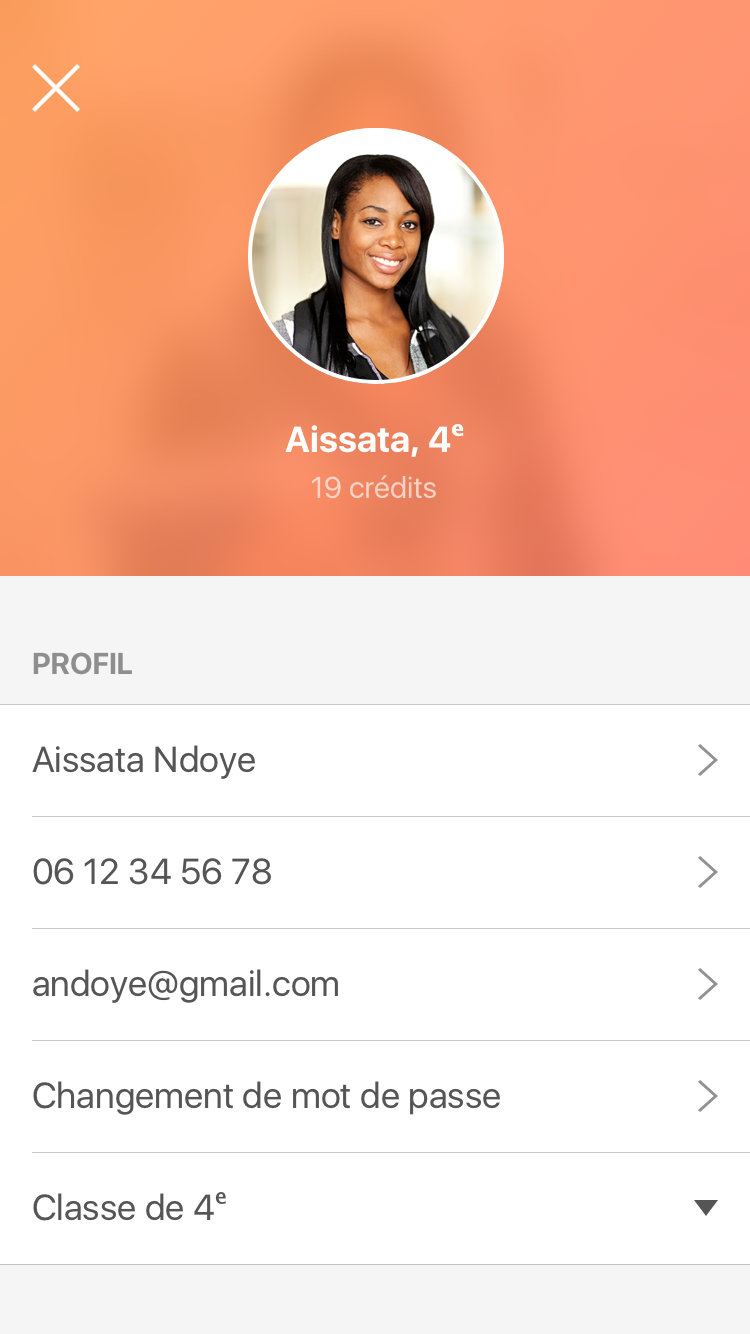Edit the phone number 06 12 34 56 78
The height and width of the screenshot is (1334, 750).
pyautogui.click(x=375, y=873)
